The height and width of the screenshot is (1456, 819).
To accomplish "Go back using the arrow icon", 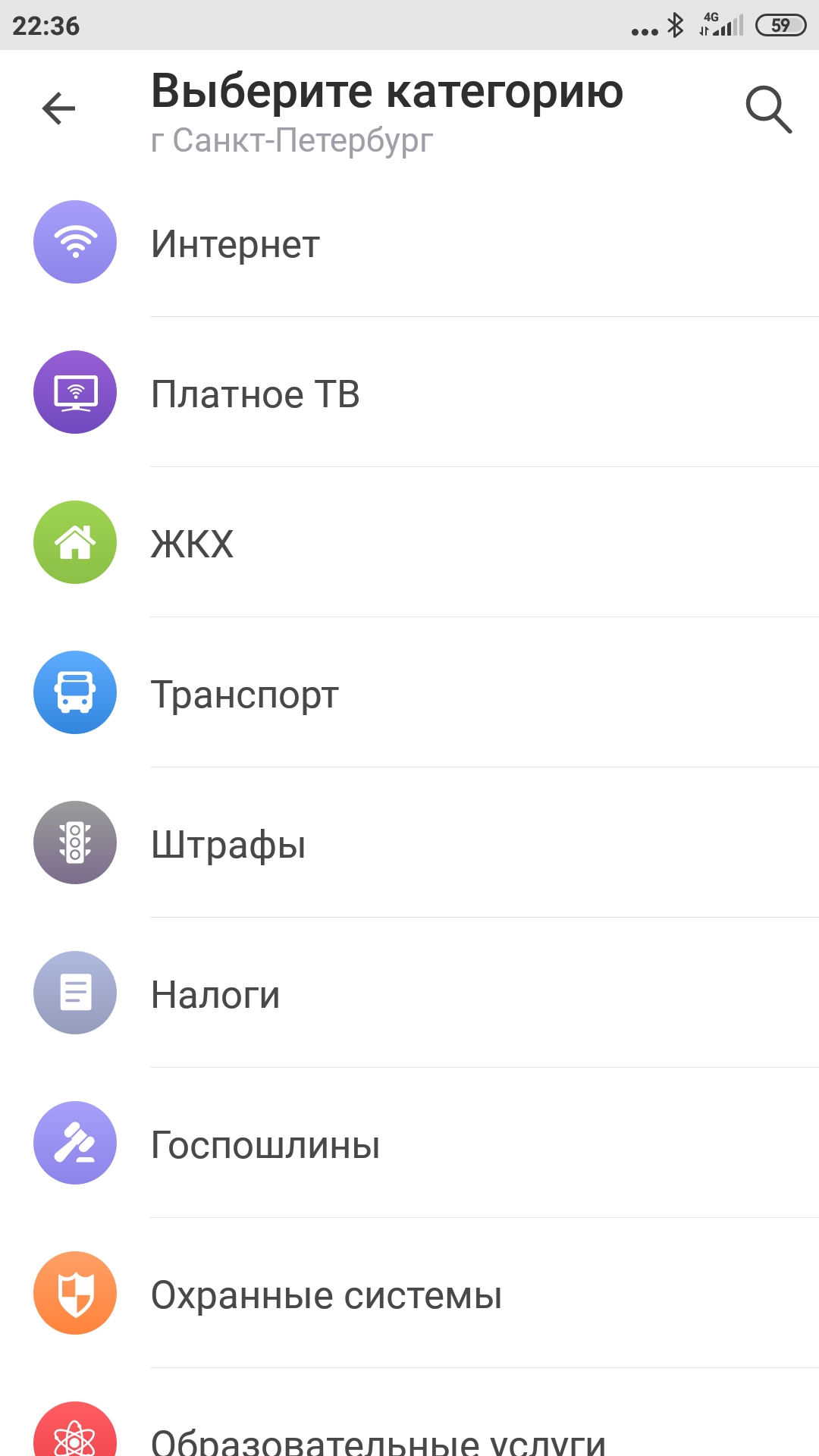I will coord(58,108).
